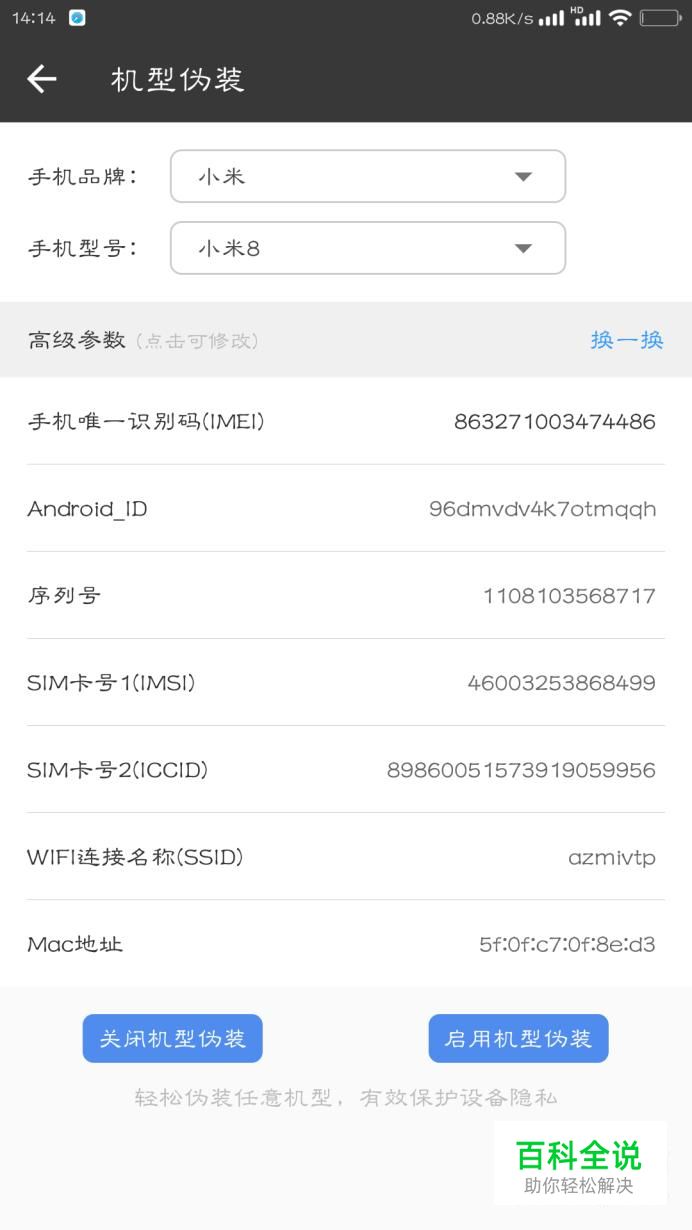Open the 手机型号 dropdown showing 小米8
Viewport: 692px width, 1230px height.
(x=368, y=248)
